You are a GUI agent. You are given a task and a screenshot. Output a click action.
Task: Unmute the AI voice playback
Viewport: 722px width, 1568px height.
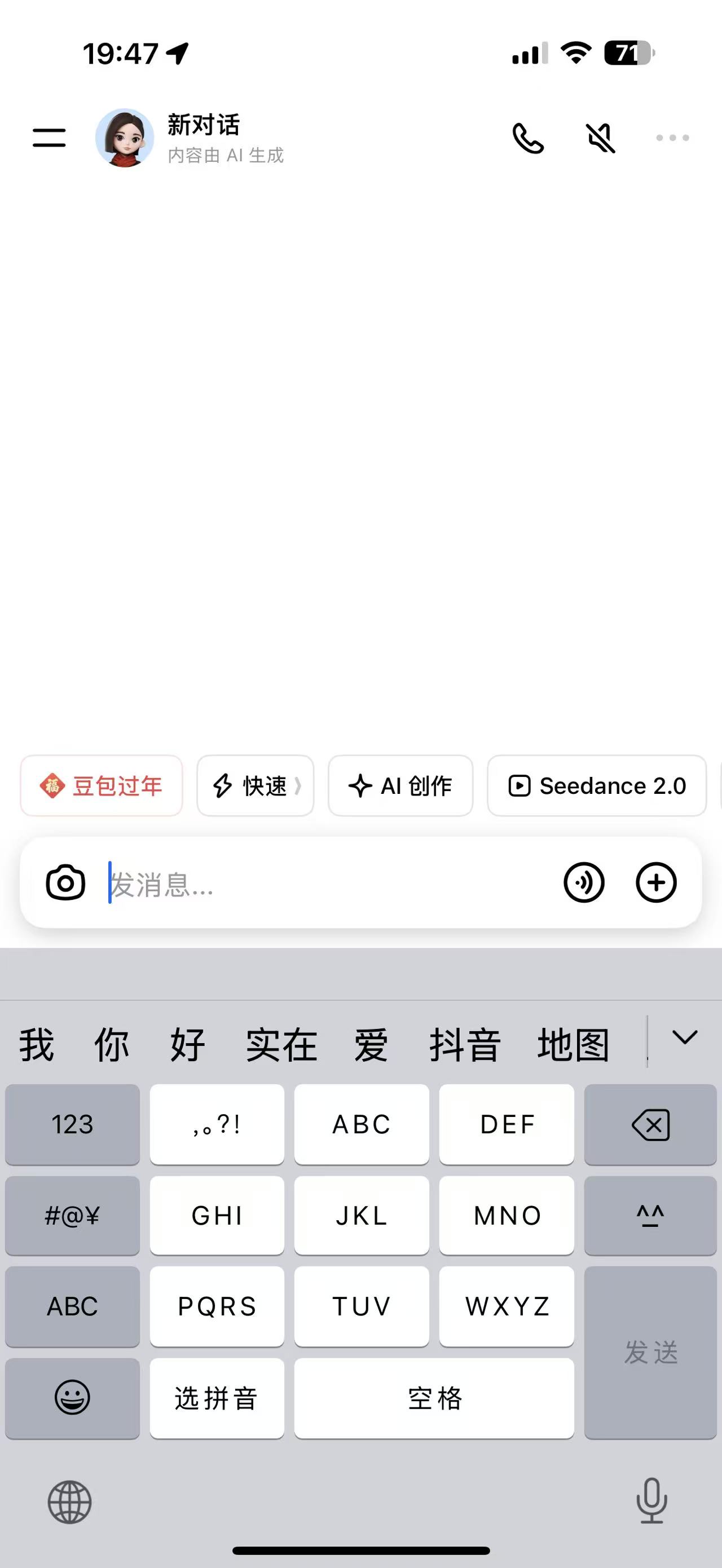pyautogui.click(x=600, y=139)
